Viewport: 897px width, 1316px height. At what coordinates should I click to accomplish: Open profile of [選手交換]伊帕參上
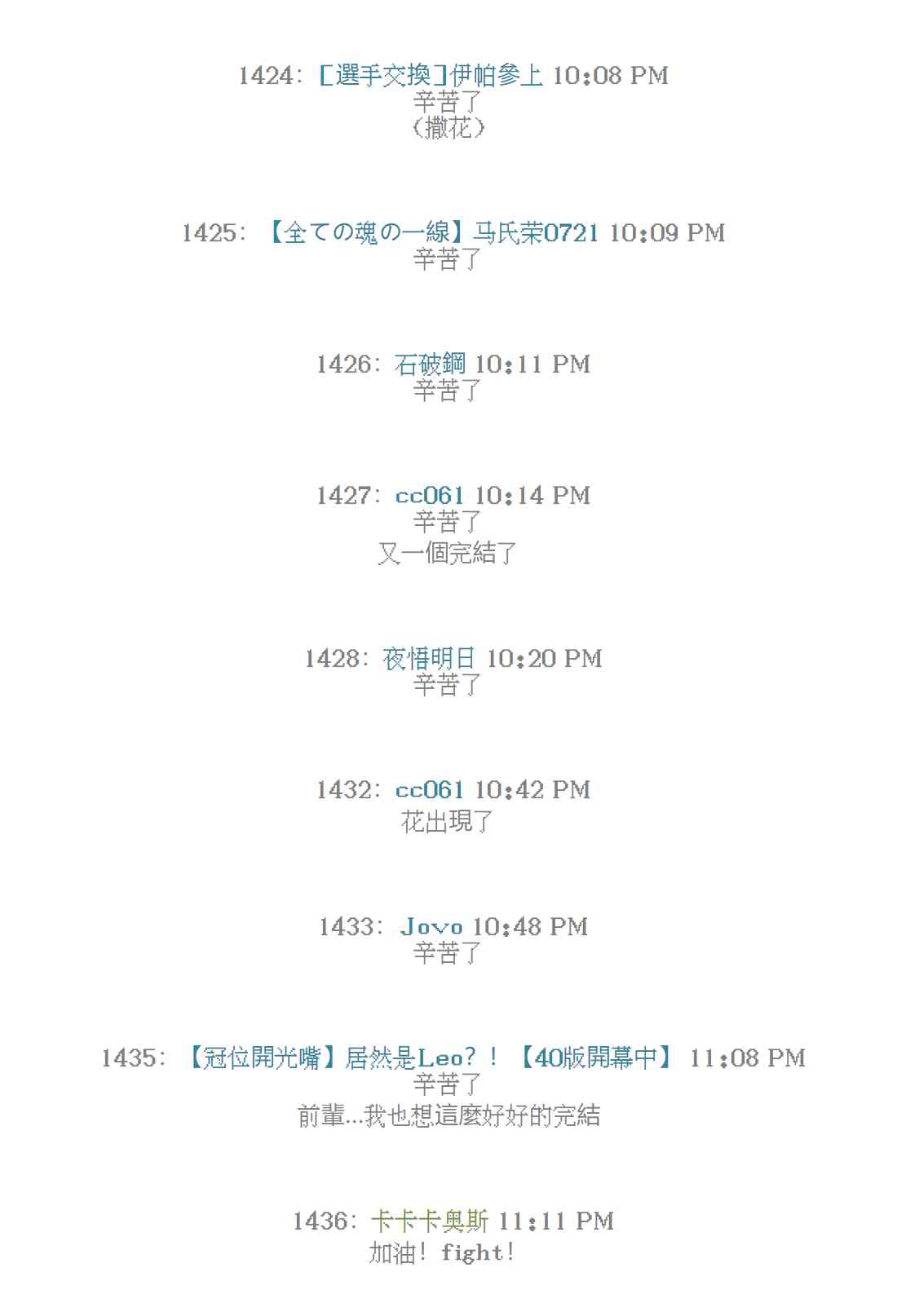click(430, 76)
